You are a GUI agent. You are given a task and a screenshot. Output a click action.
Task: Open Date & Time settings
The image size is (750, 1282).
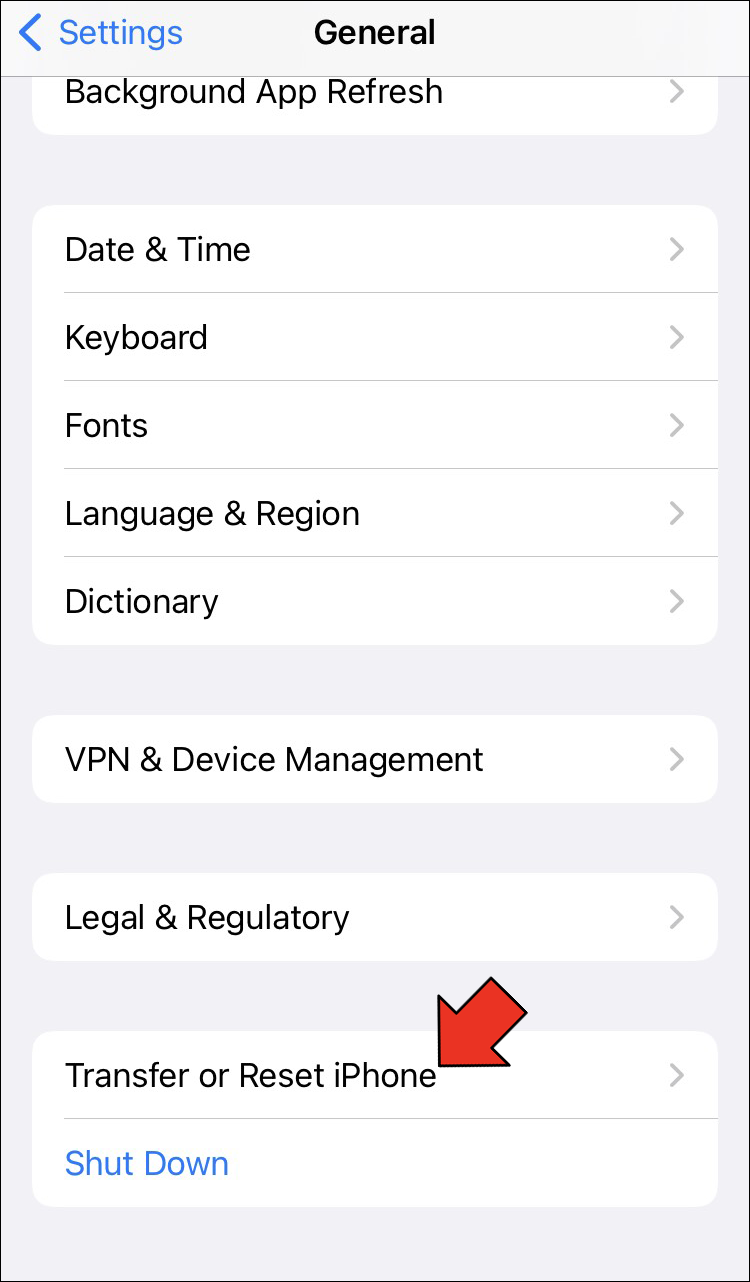(x=374, y=250)
